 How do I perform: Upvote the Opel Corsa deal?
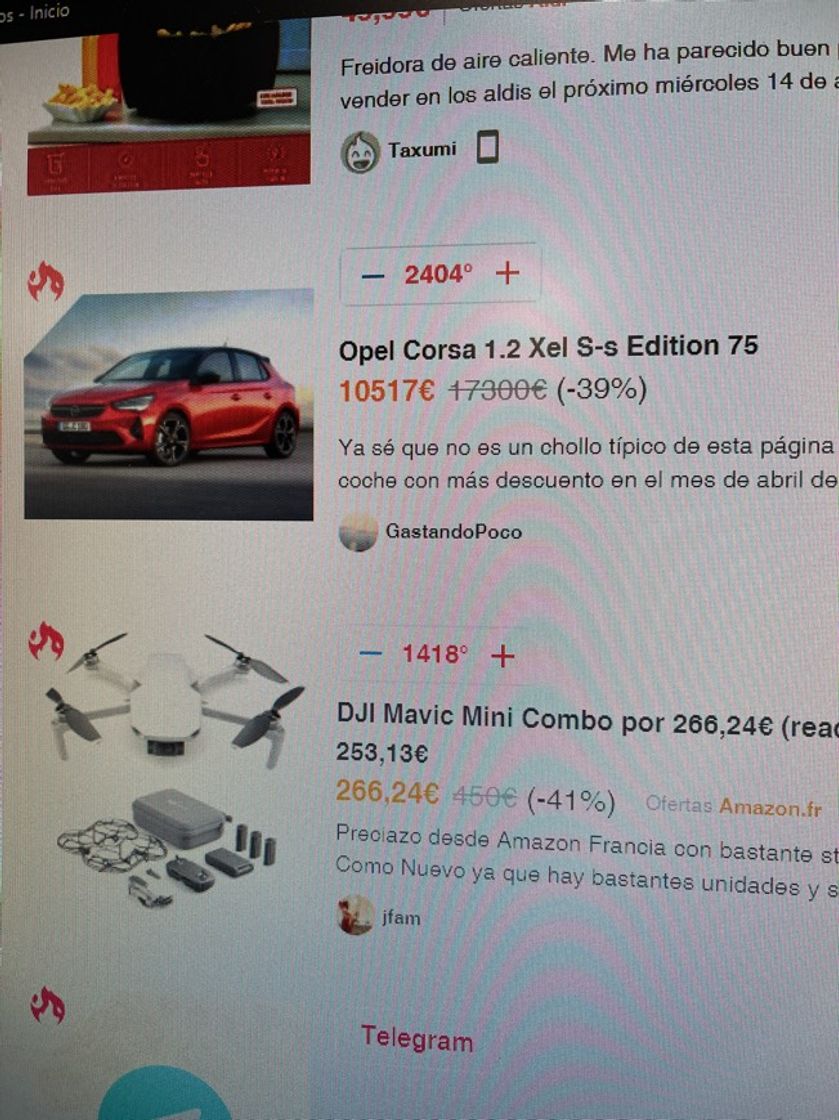click(508, 273)
